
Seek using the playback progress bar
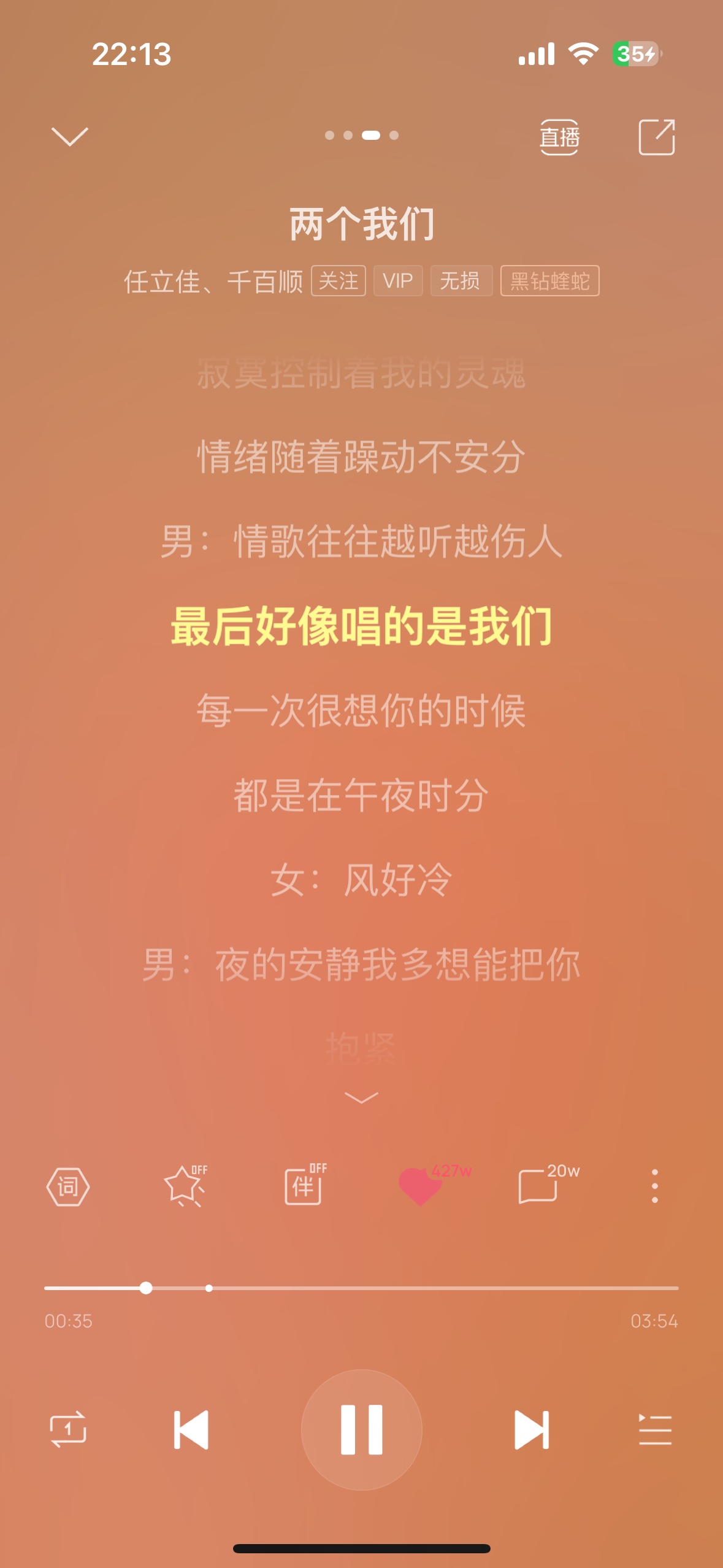[x=361, y=1288]
